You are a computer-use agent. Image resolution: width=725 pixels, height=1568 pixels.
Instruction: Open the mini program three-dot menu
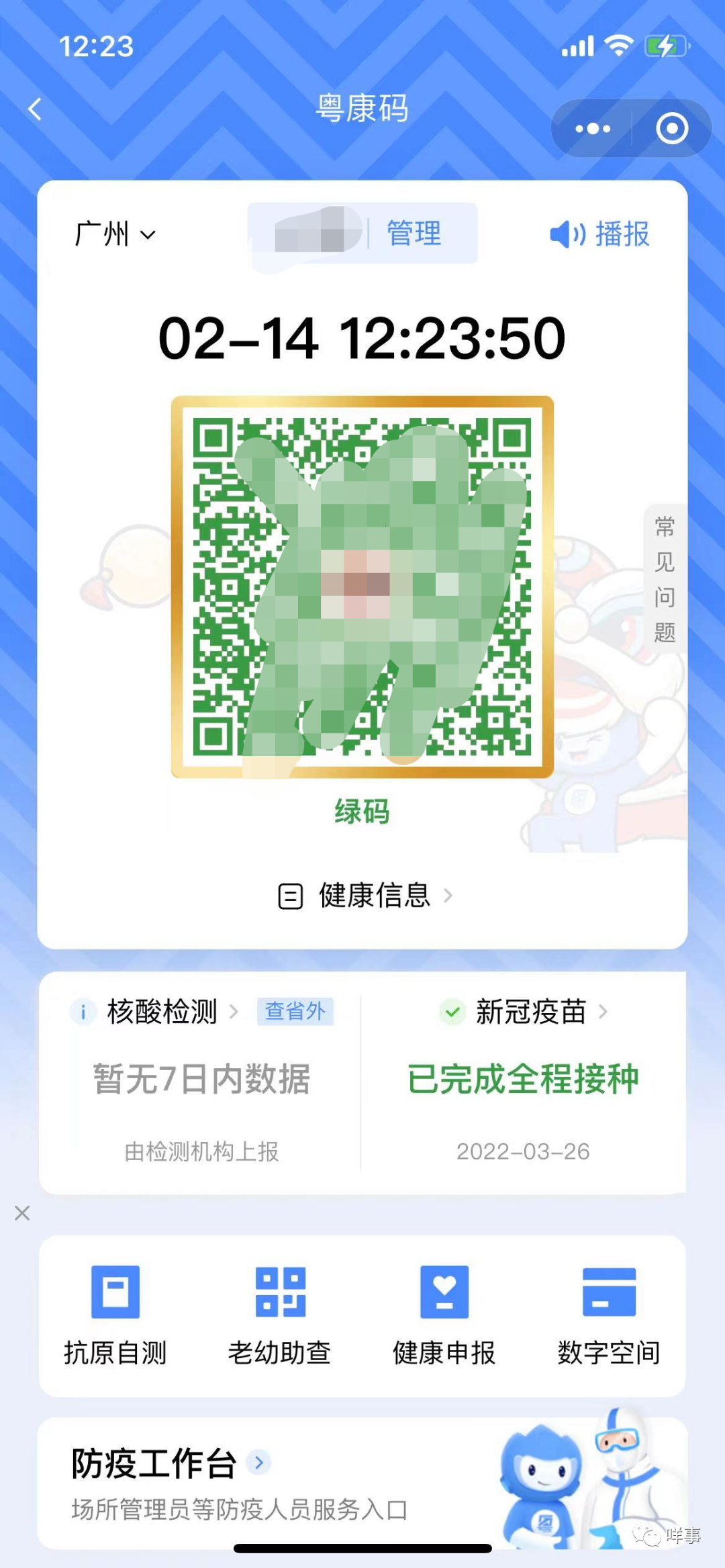tap(593, 128)
